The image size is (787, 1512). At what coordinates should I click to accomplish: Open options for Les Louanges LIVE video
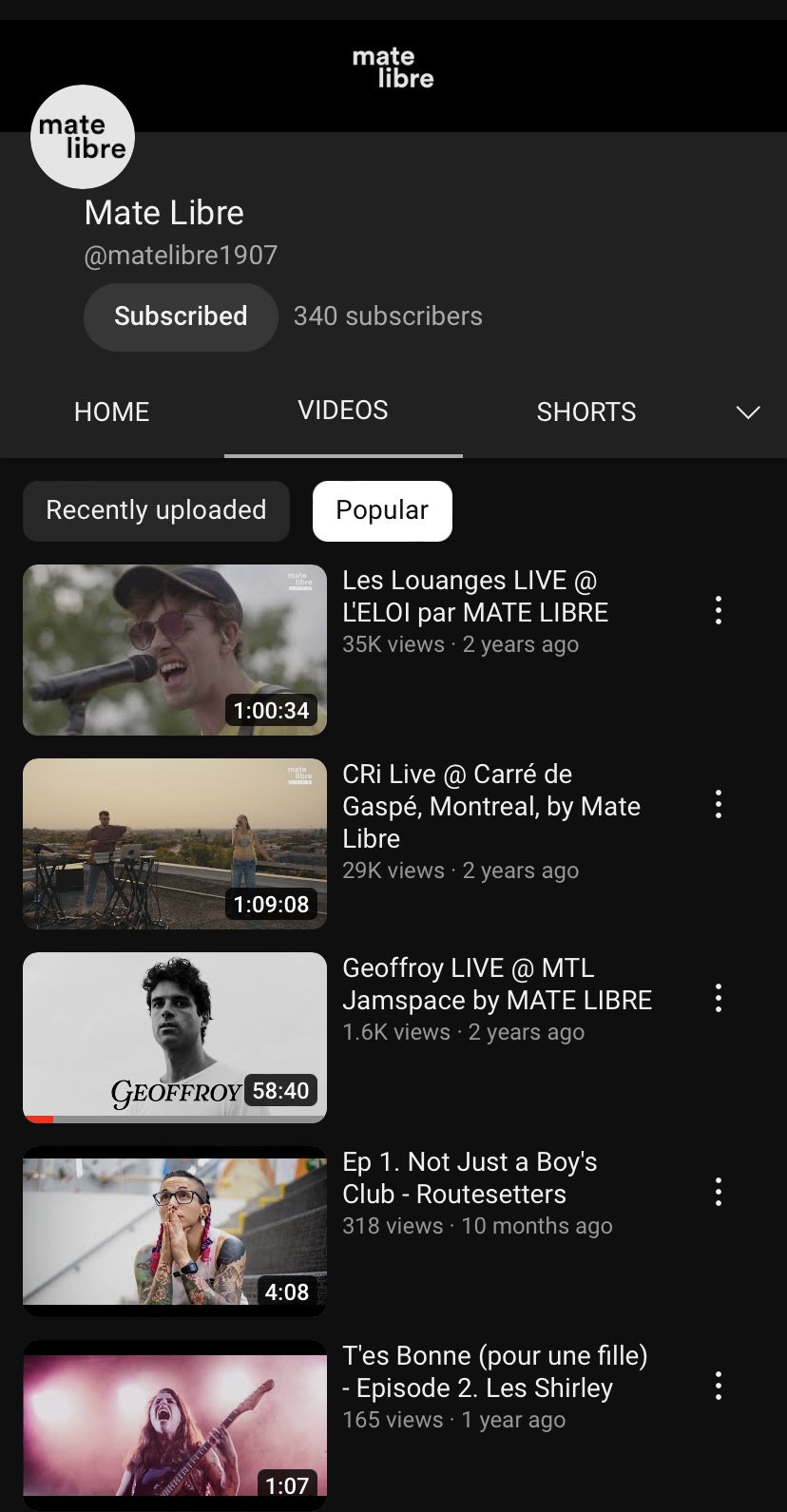719,610
